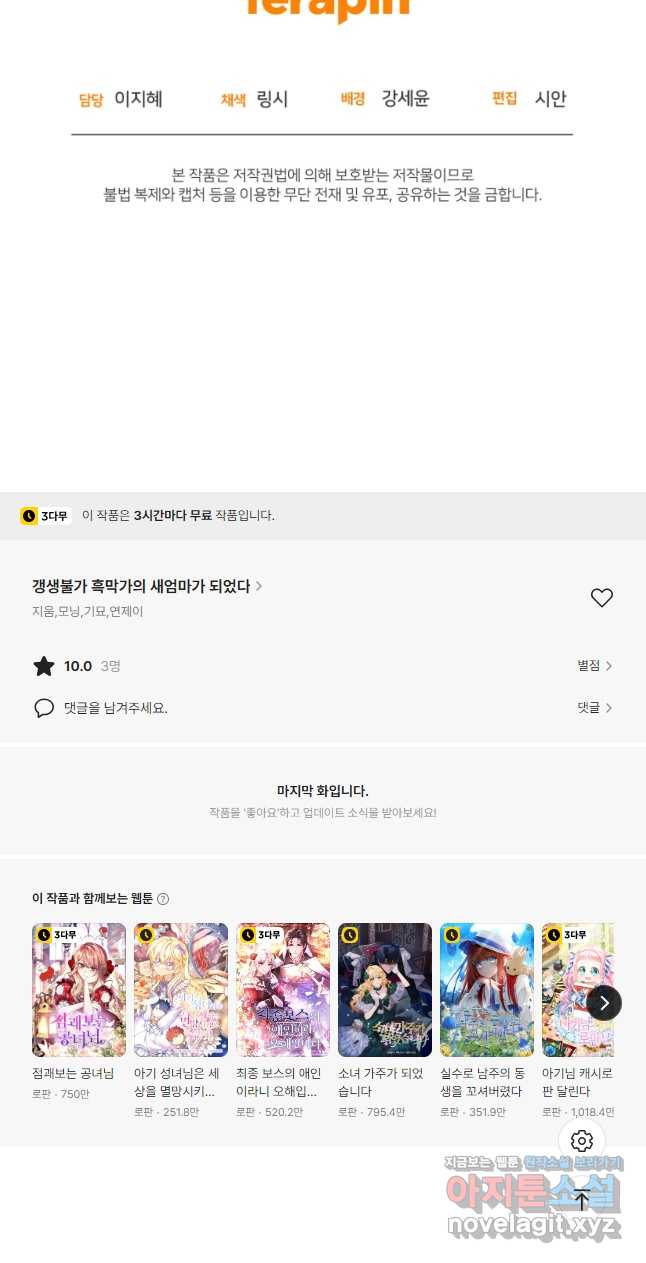Open viewer settings gear icon
This screenshot has width=646, height=1263.
(582, 1141)
